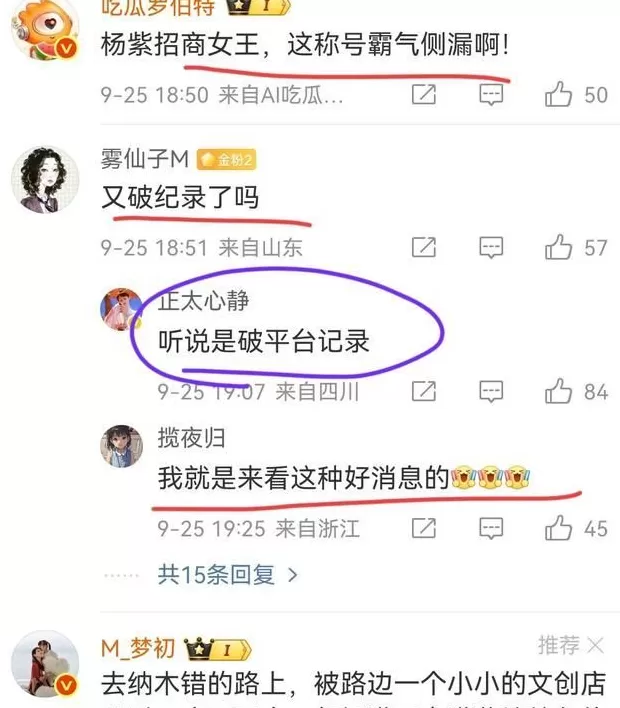Share 正太心静's reply
The image size is (620, 708).
point(424,391)
